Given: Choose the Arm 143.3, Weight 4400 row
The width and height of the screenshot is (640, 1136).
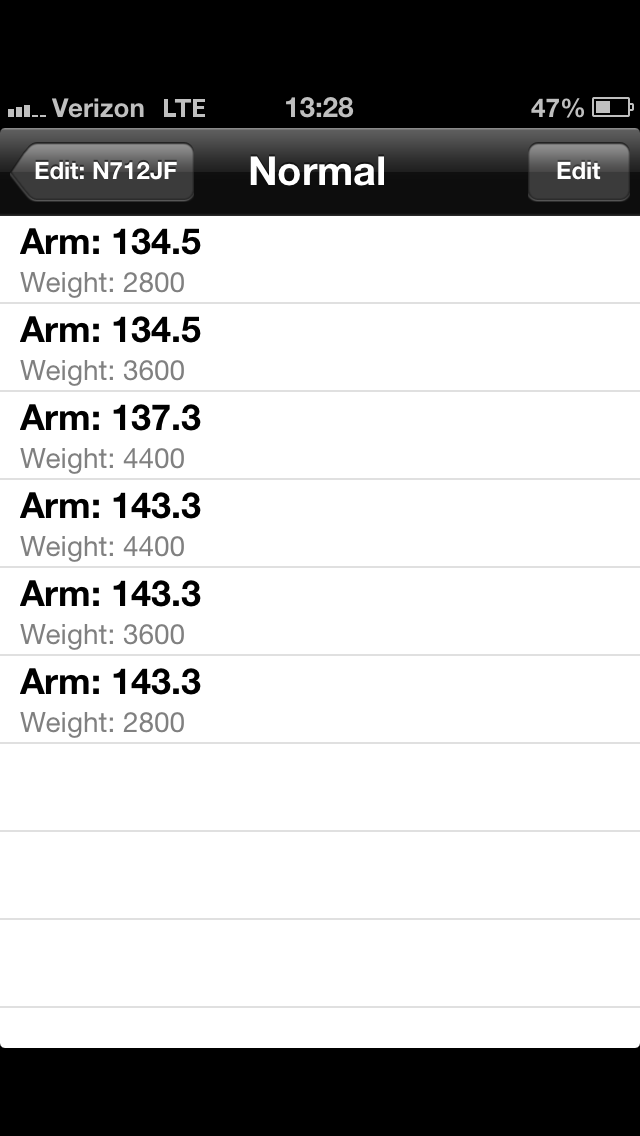Looking at the screenshot, I should tap(320, 524).
